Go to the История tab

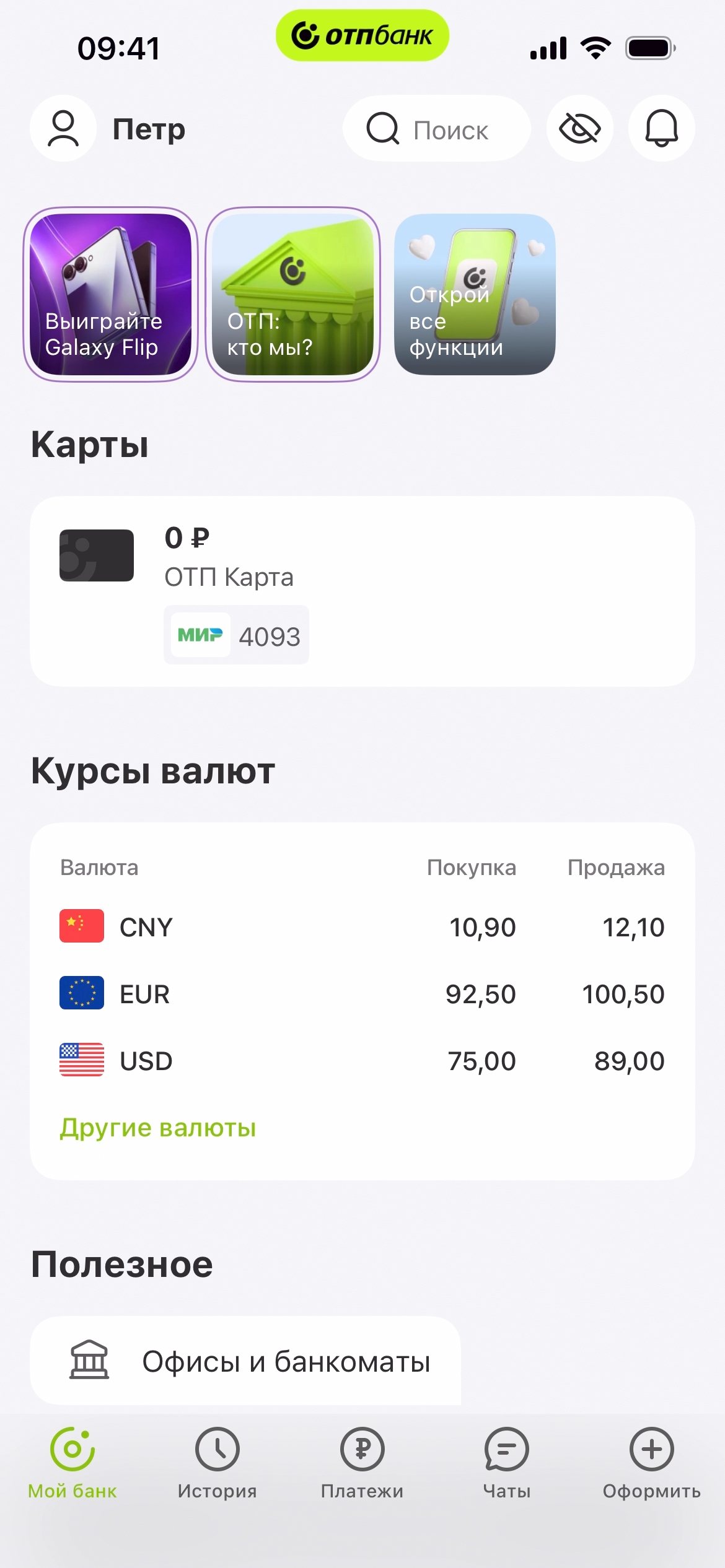click(217, 1463)
